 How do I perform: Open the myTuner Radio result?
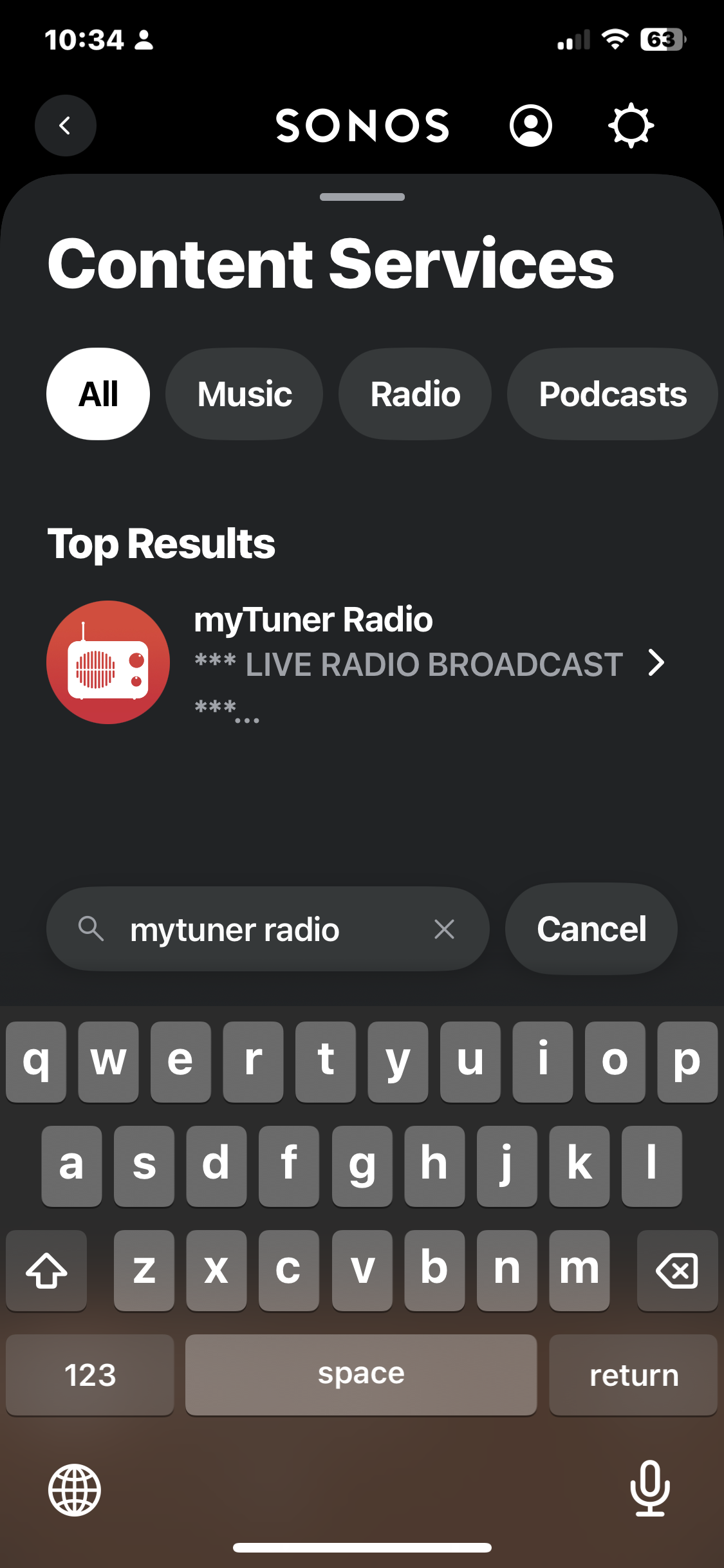[360, 663]
